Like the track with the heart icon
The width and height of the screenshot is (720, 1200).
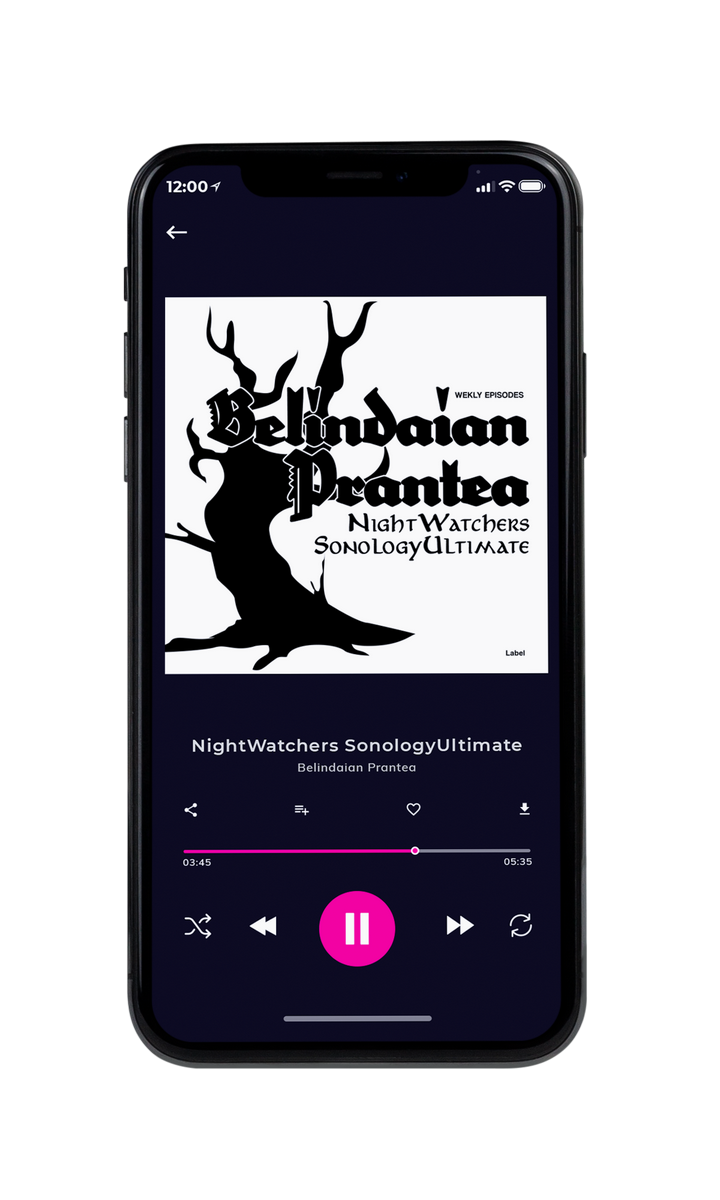click(413, 810)
